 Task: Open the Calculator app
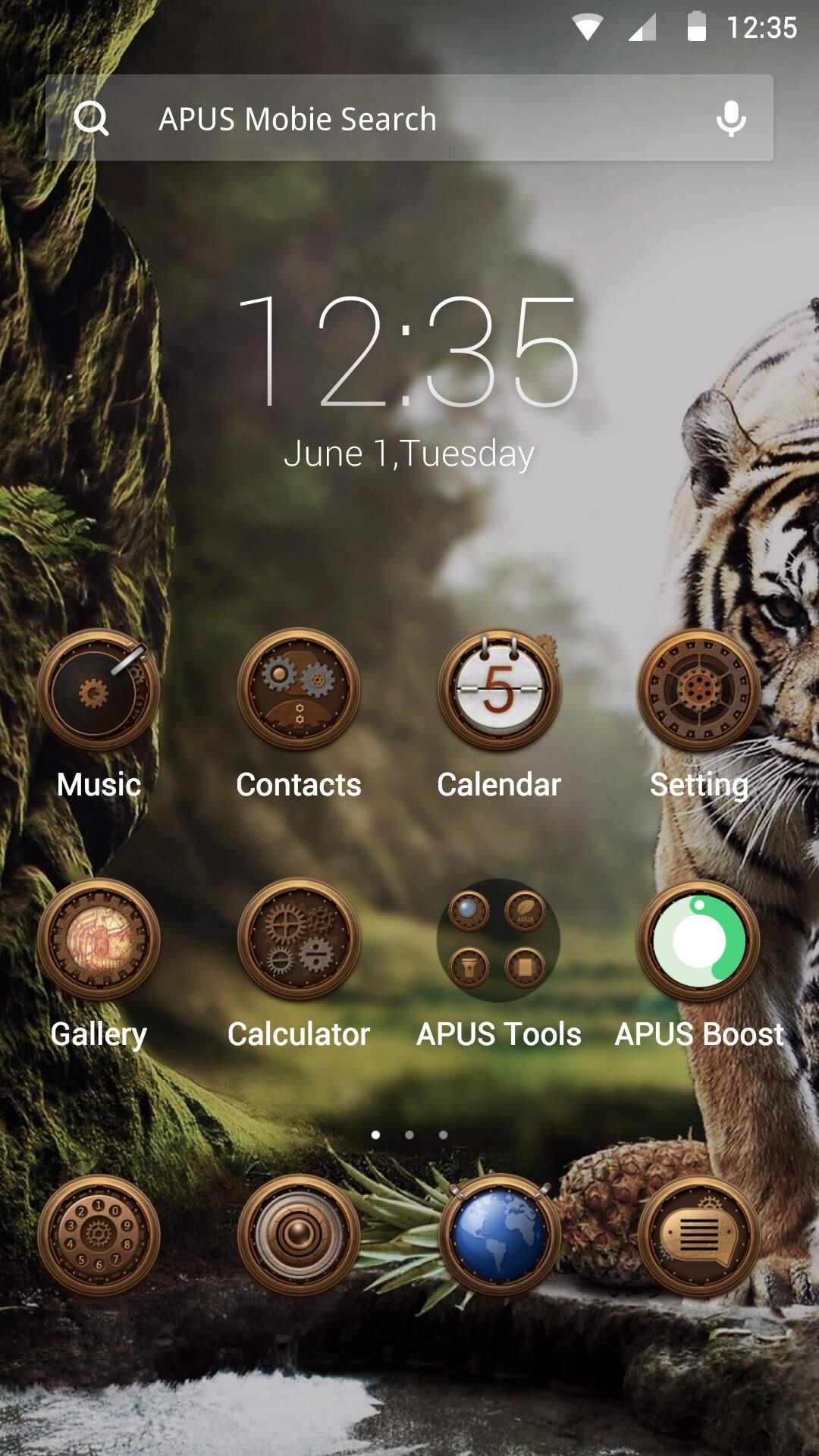pyautogui.click(x=299, y=940)
